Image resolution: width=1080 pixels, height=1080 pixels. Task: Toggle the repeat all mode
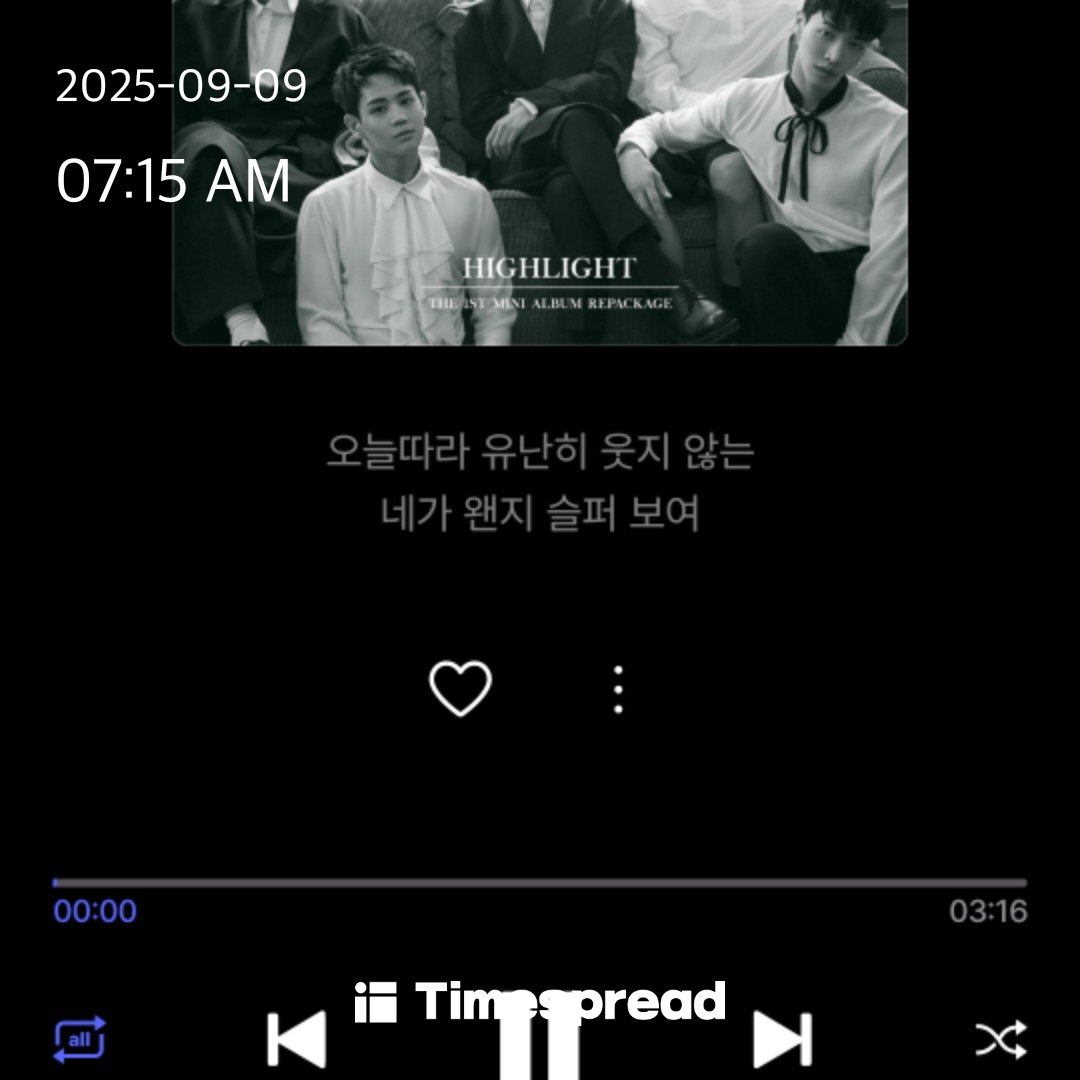[79, 1040]
